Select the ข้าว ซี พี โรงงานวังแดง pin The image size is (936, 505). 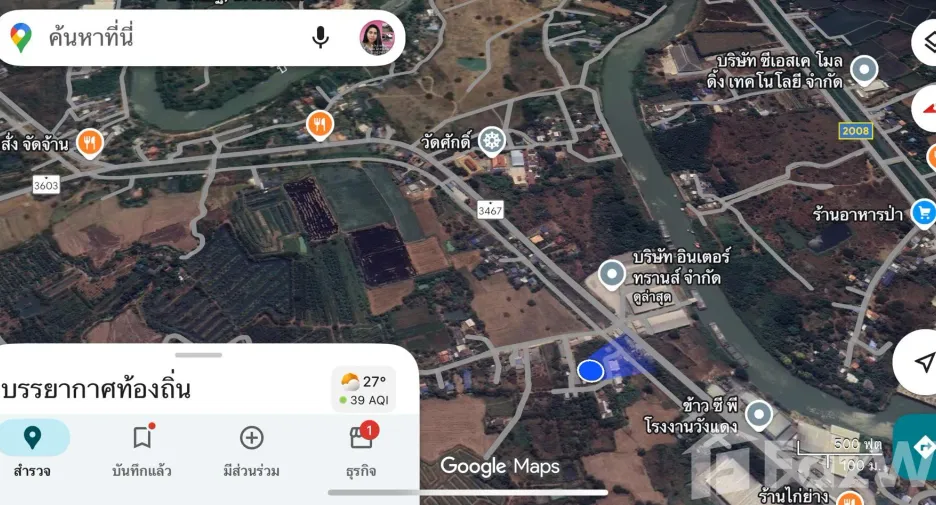tap(759, 415)
